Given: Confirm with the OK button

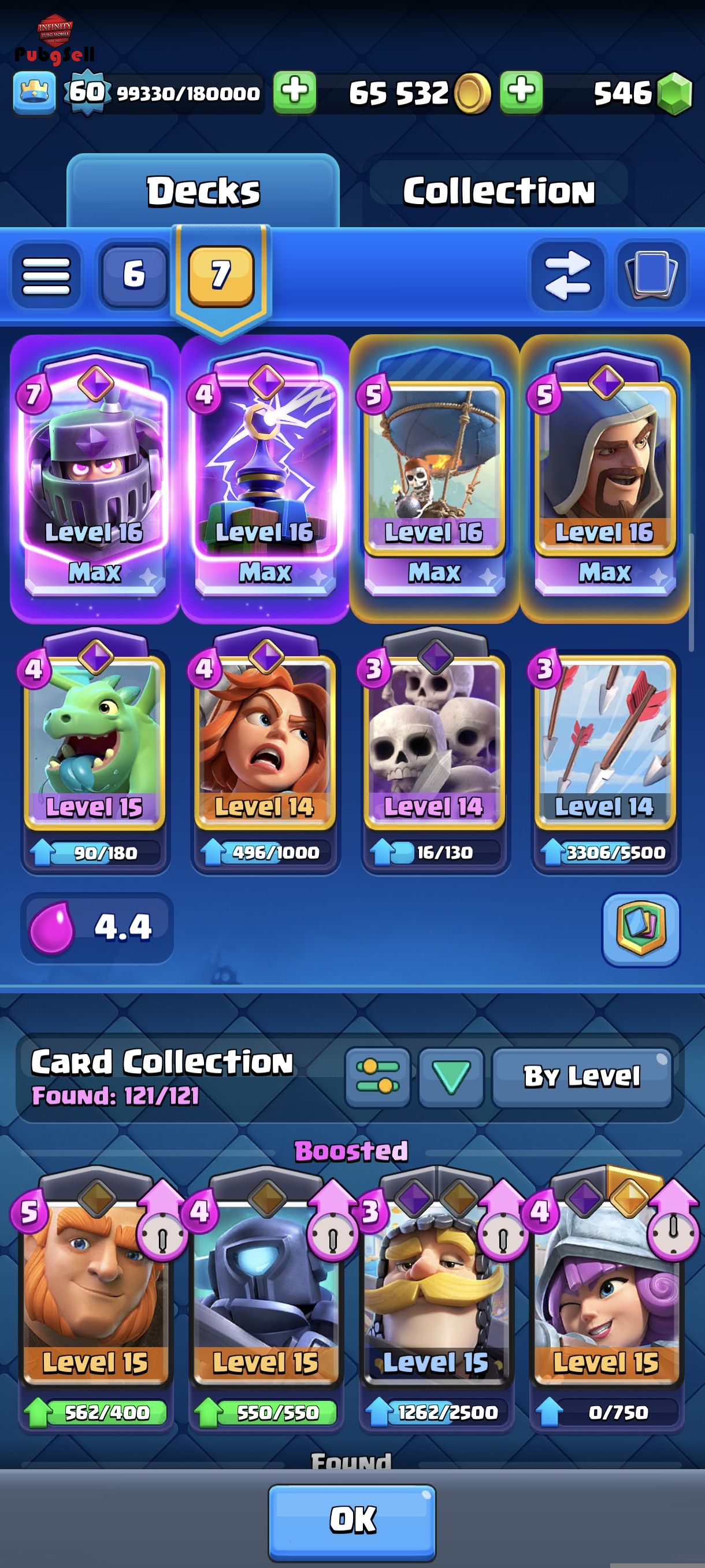Looking at the screenshot, I should click(352, 1519).
